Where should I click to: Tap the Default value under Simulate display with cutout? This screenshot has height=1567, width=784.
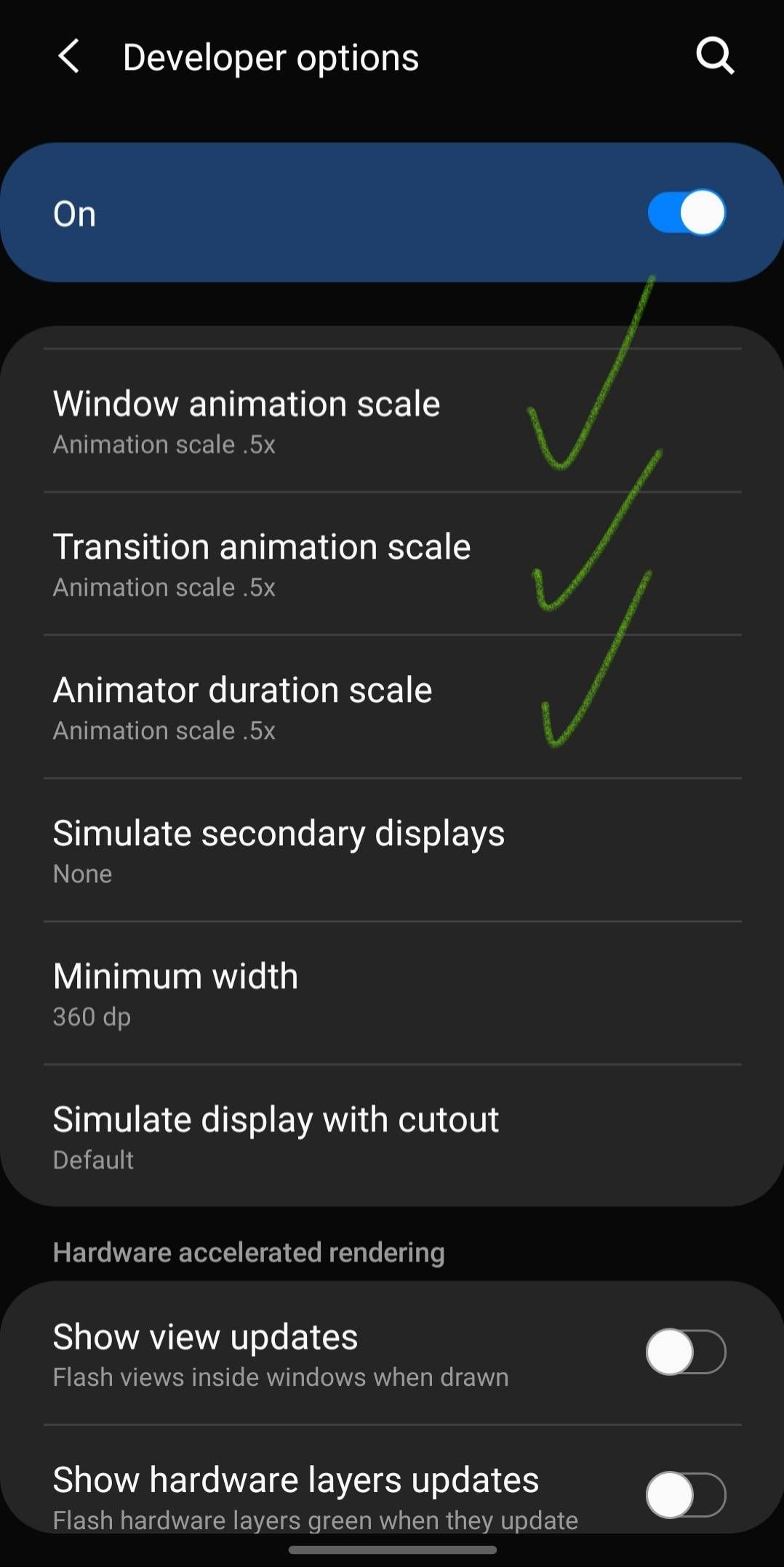93,1160
